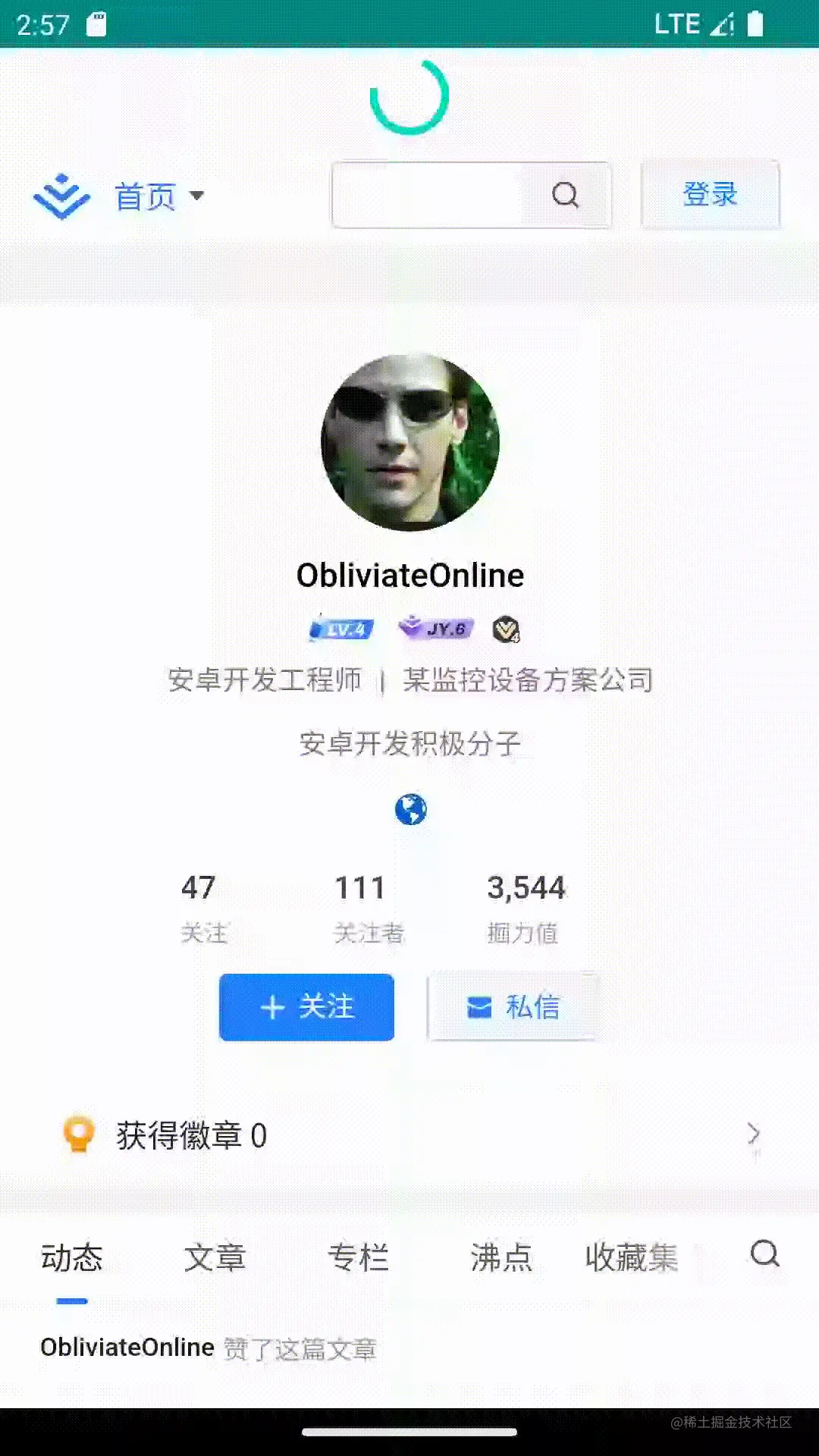819x1456 pixels.
Task: Switch to the 文章 tab
Action: click(215, 1257)
